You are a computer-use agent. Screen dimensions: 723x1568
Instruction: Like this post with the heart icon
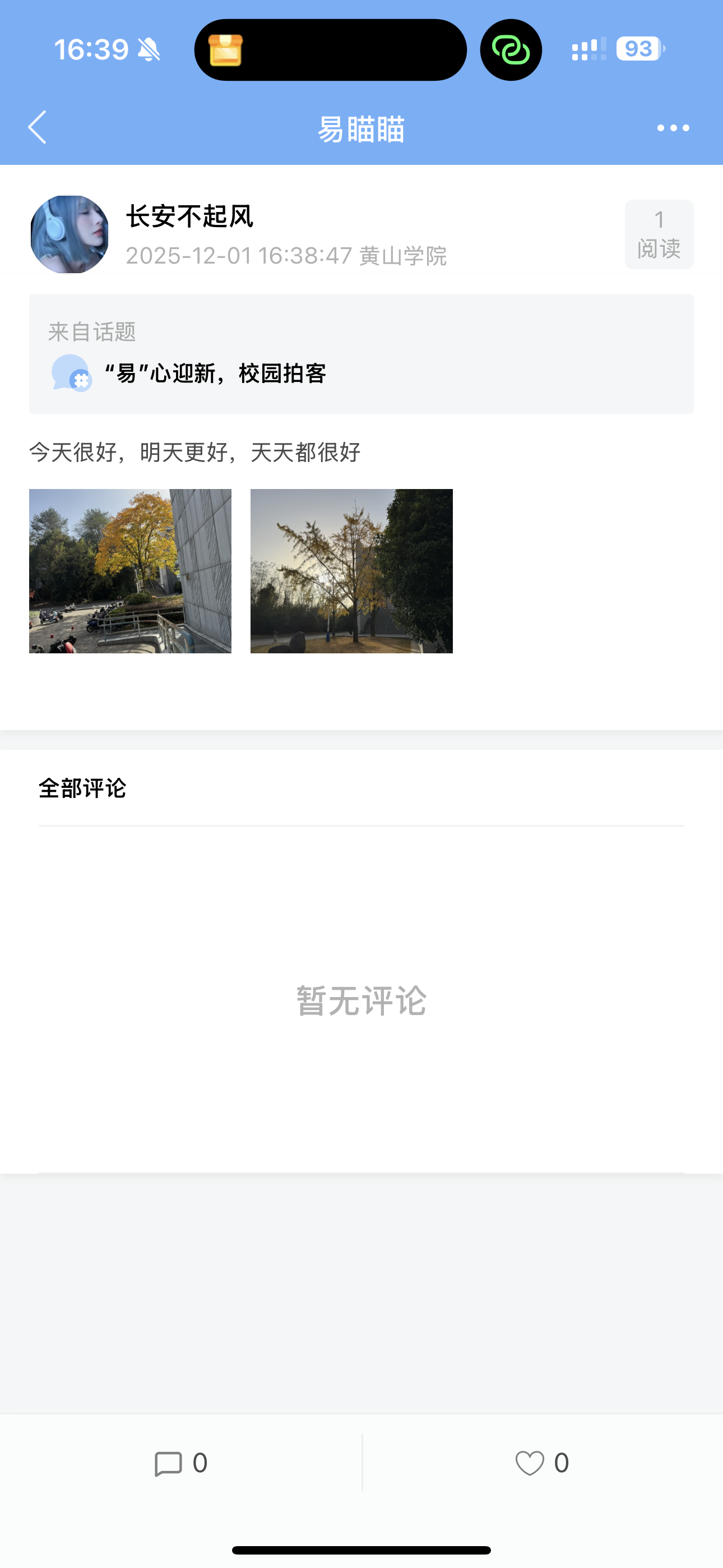pos(530,1463)
